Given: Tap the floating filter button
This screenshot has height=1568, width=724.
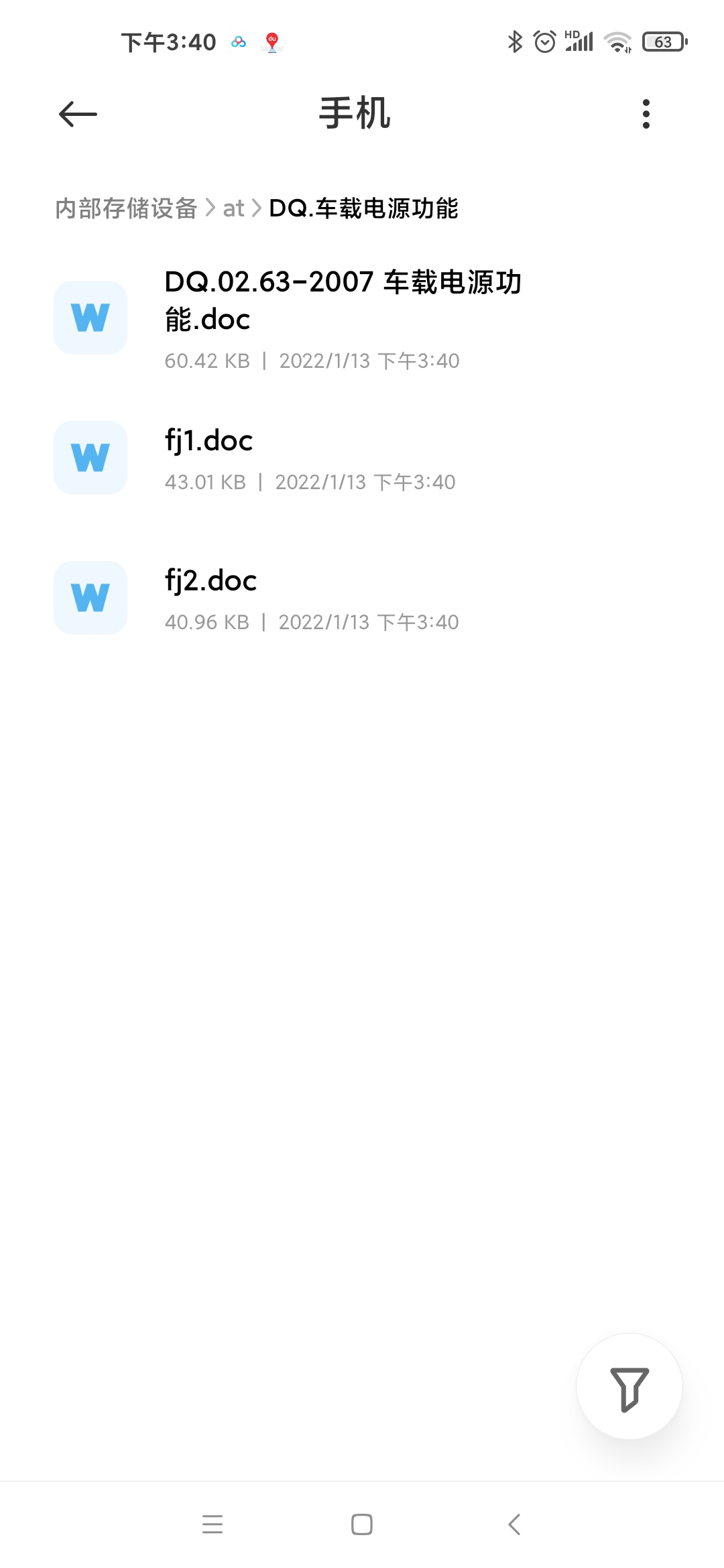Looking at the screenshot, I should [x=629, y=1386].
